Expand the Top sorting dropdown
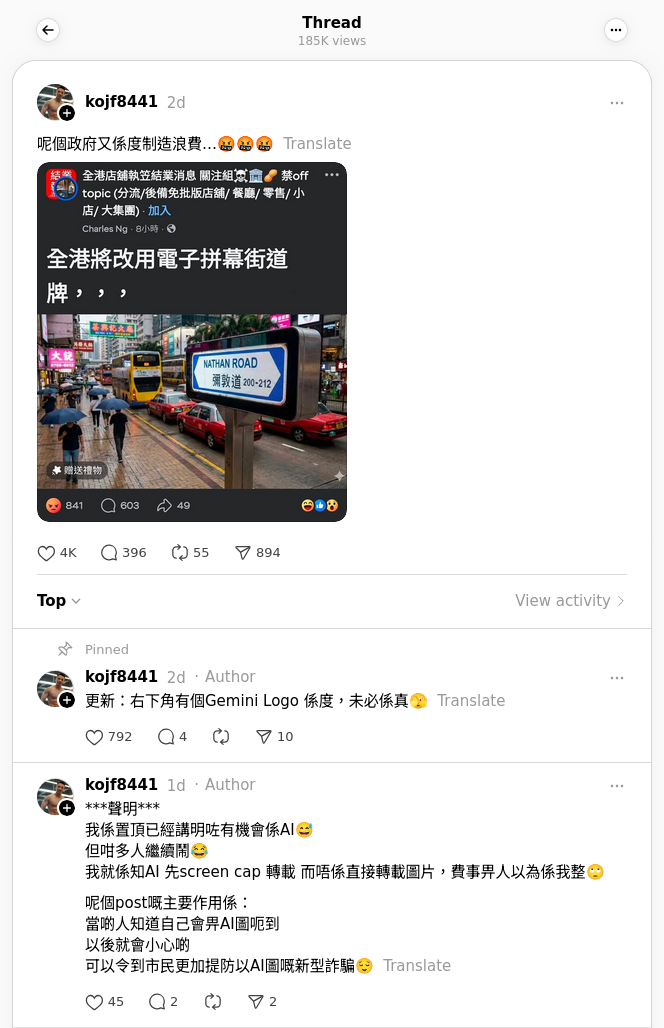The width and height of the screenshot is (664, 1028). point(59,601)
